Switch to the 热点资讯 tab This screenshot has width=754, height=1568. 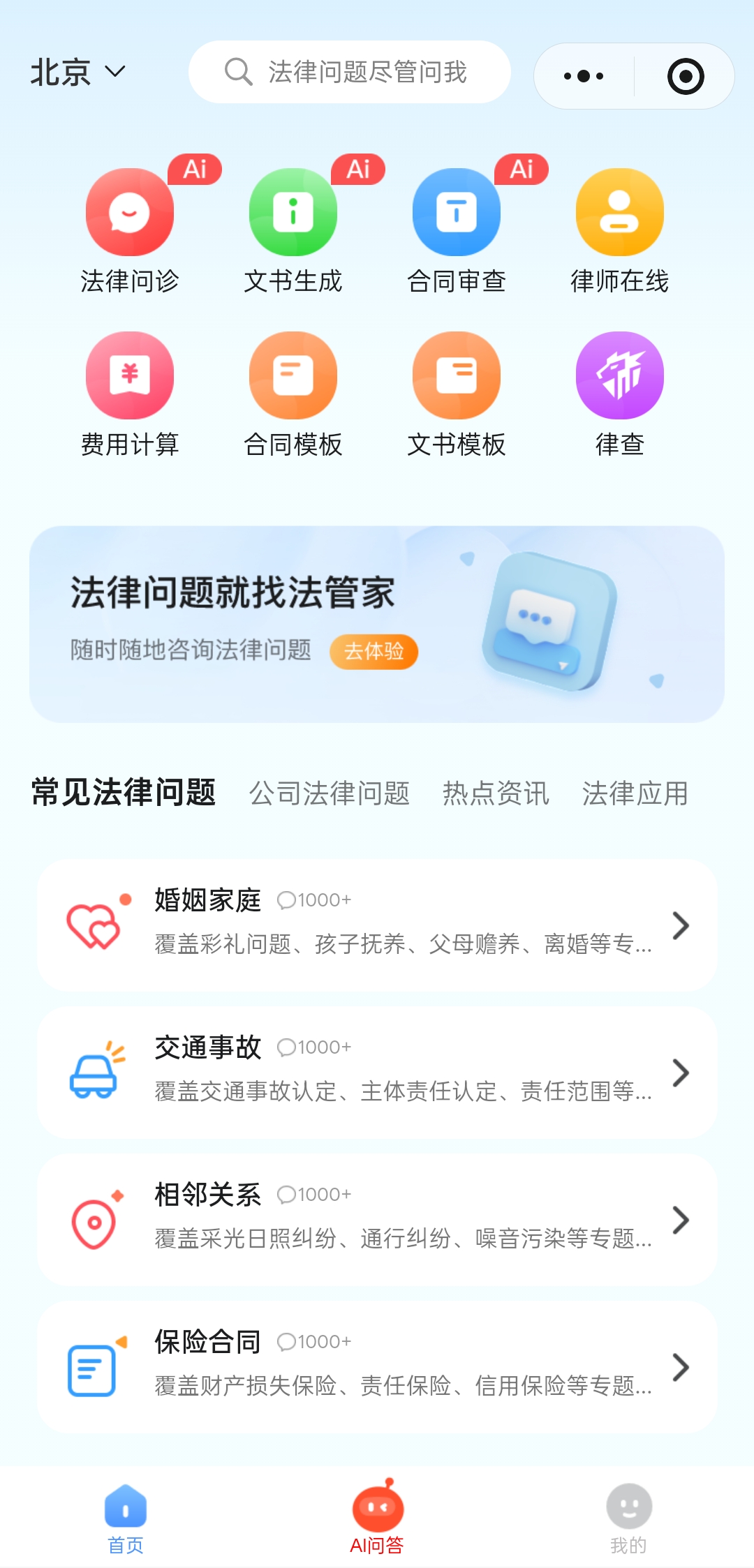tap(496, 793)
